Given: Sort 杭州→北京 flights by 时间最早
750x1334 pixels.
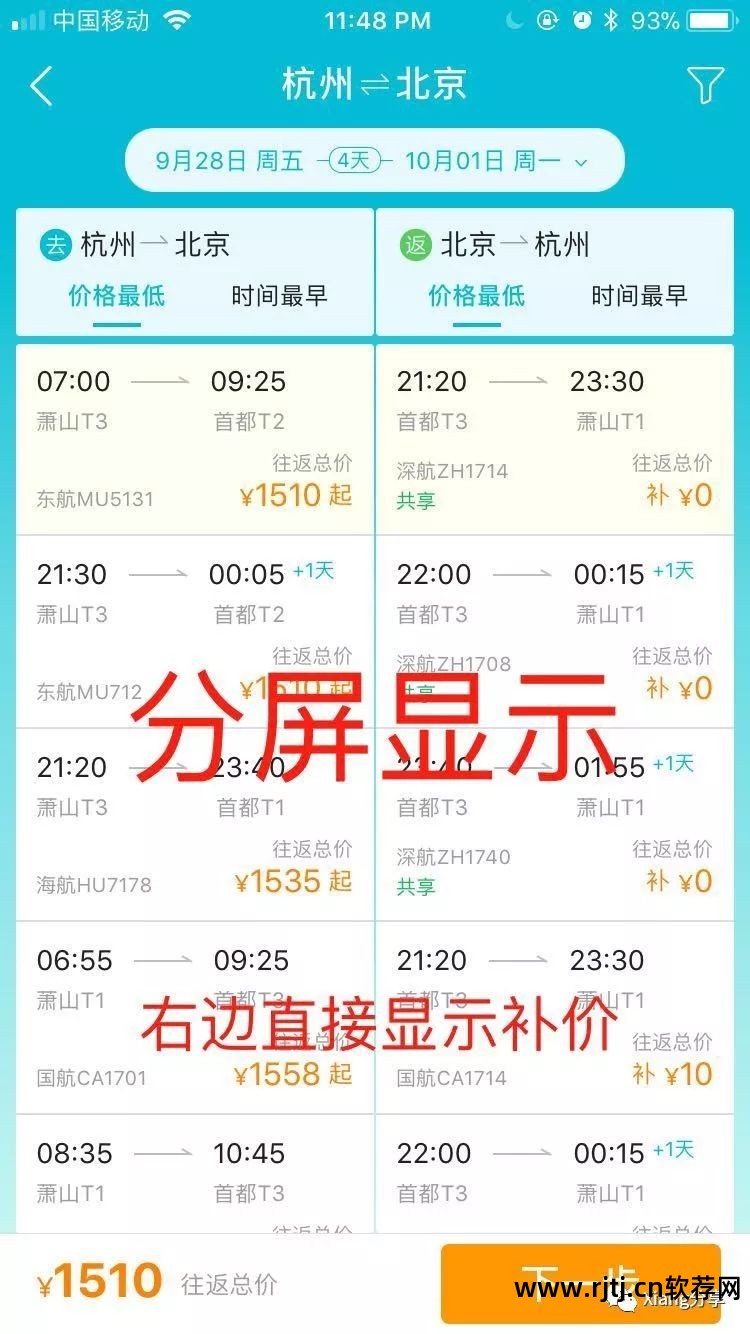Looking at the screenshot, I should click(279, 296).
